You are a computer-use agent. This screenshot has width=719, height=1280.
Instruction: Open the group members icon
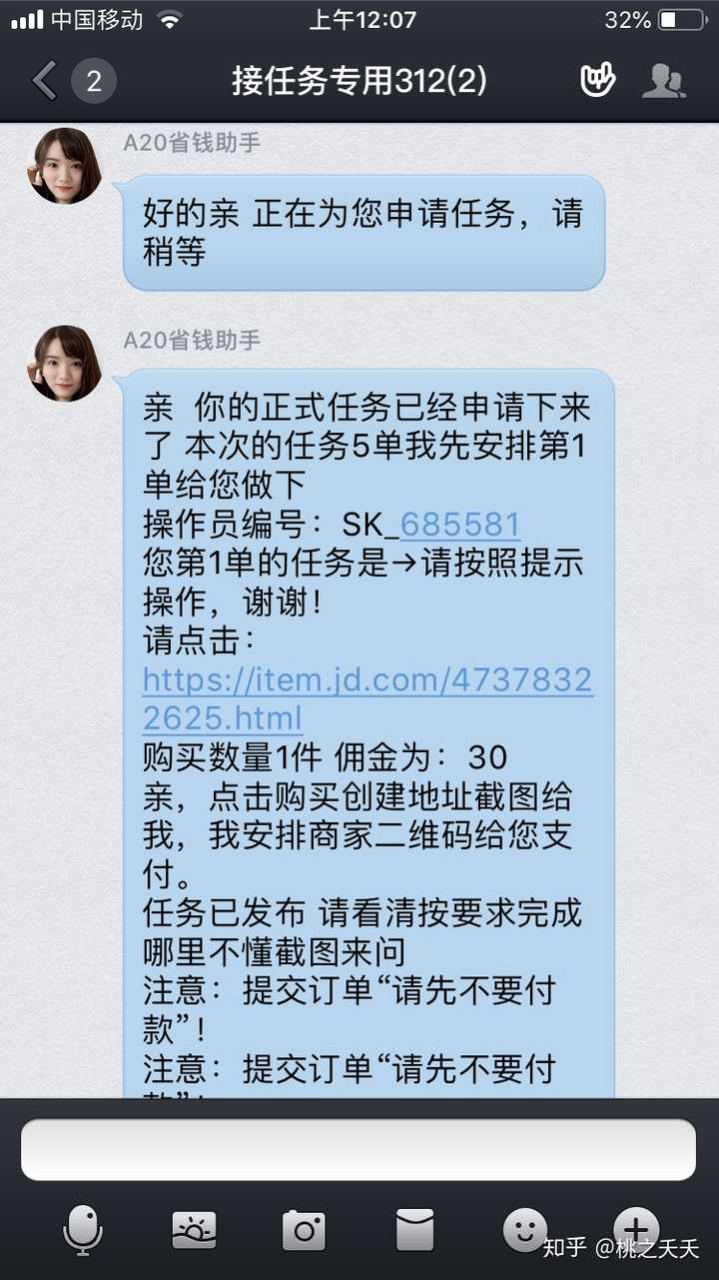[x=663, y=81]
